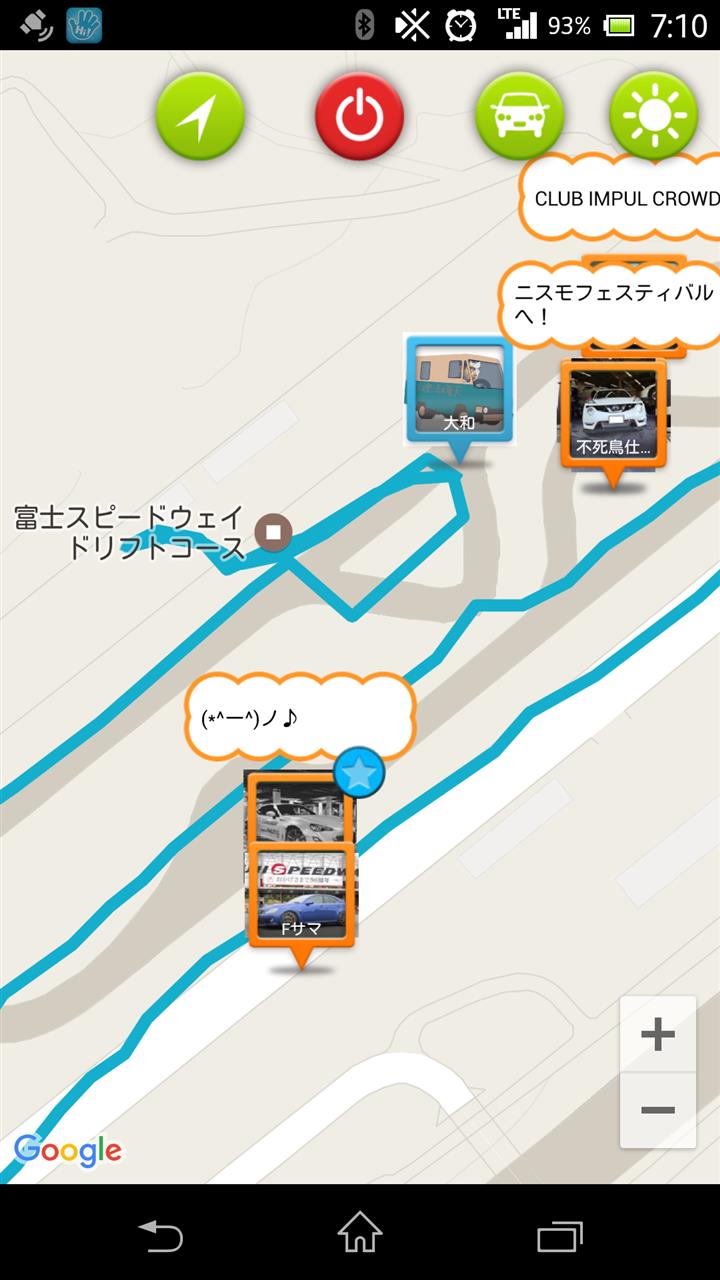Toggle the sun brightness button
Image resolution: width=720 pixels, height=1280 pixels.
(x=654, y=117)
